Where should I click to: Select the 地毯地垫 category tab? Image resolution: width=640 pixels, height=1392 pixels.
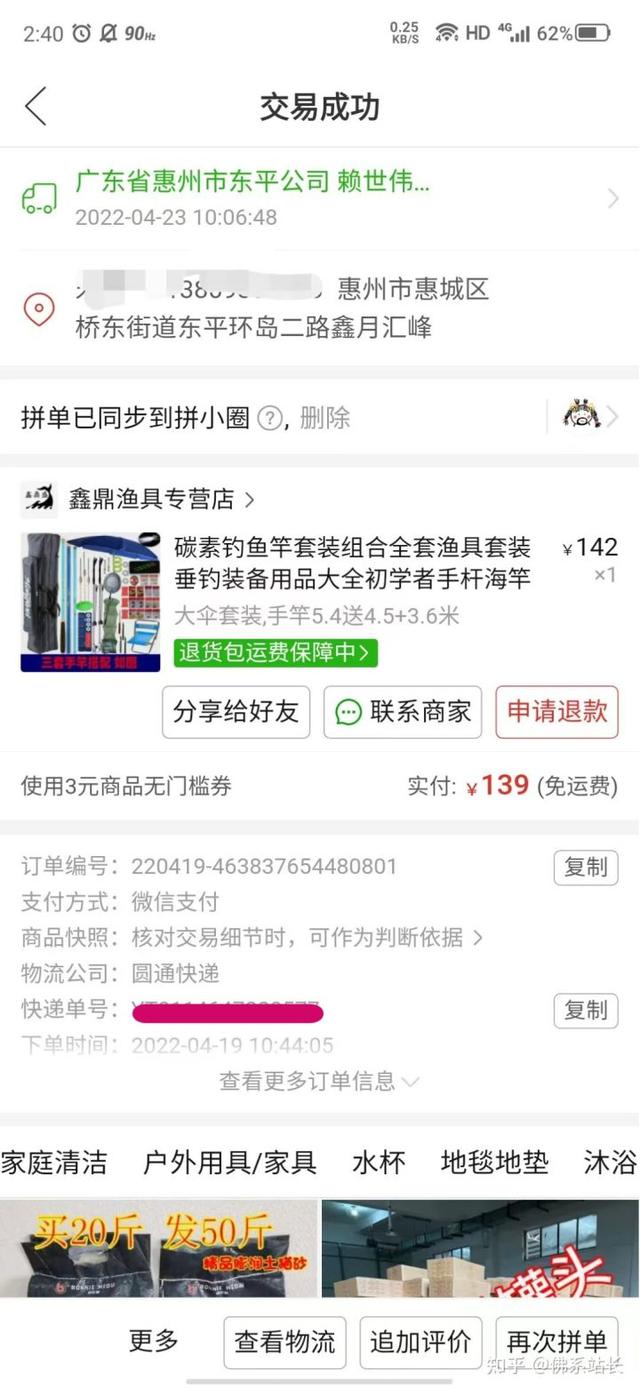coord(494,1162)
